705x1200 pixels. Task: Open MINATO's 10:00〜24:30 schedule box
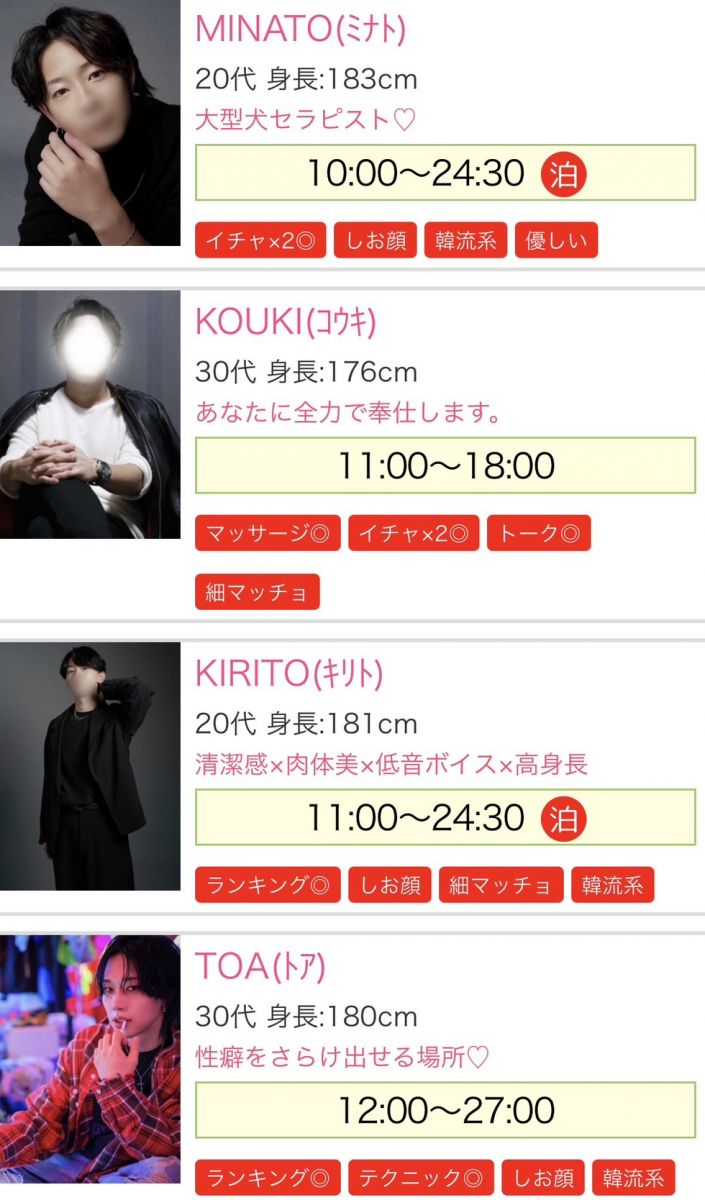click(445, 173)
